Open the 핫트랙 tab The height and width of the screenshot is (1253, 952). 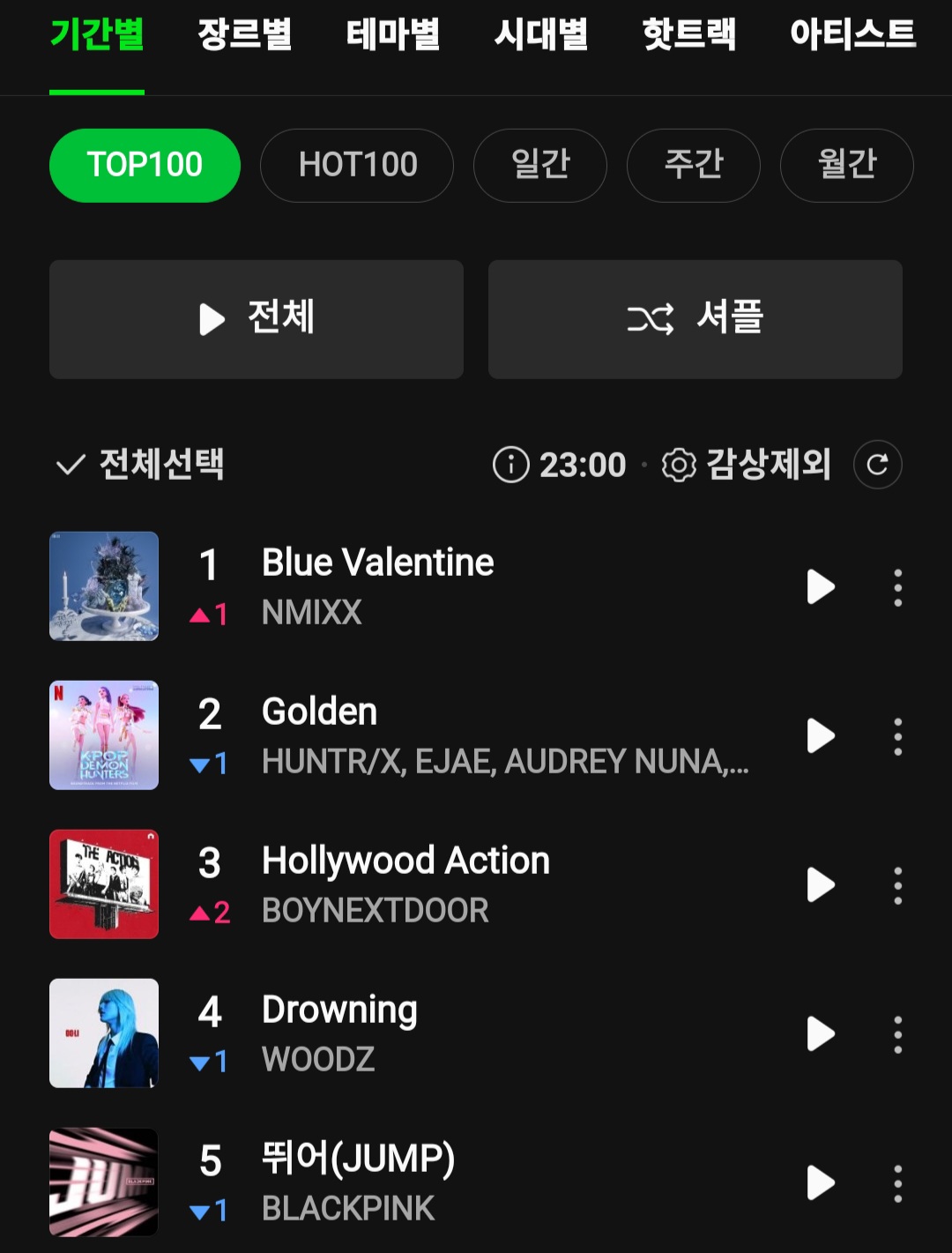point(688,35)
